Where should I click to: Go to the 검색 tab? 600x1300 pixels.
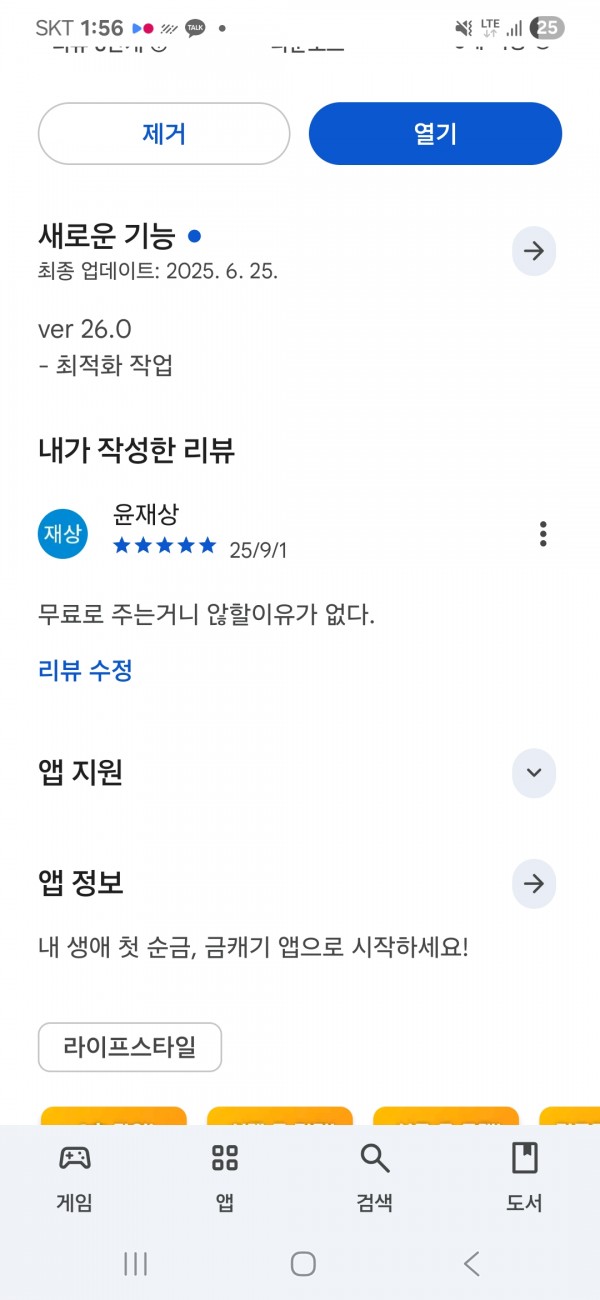(x=375, y=1178)
